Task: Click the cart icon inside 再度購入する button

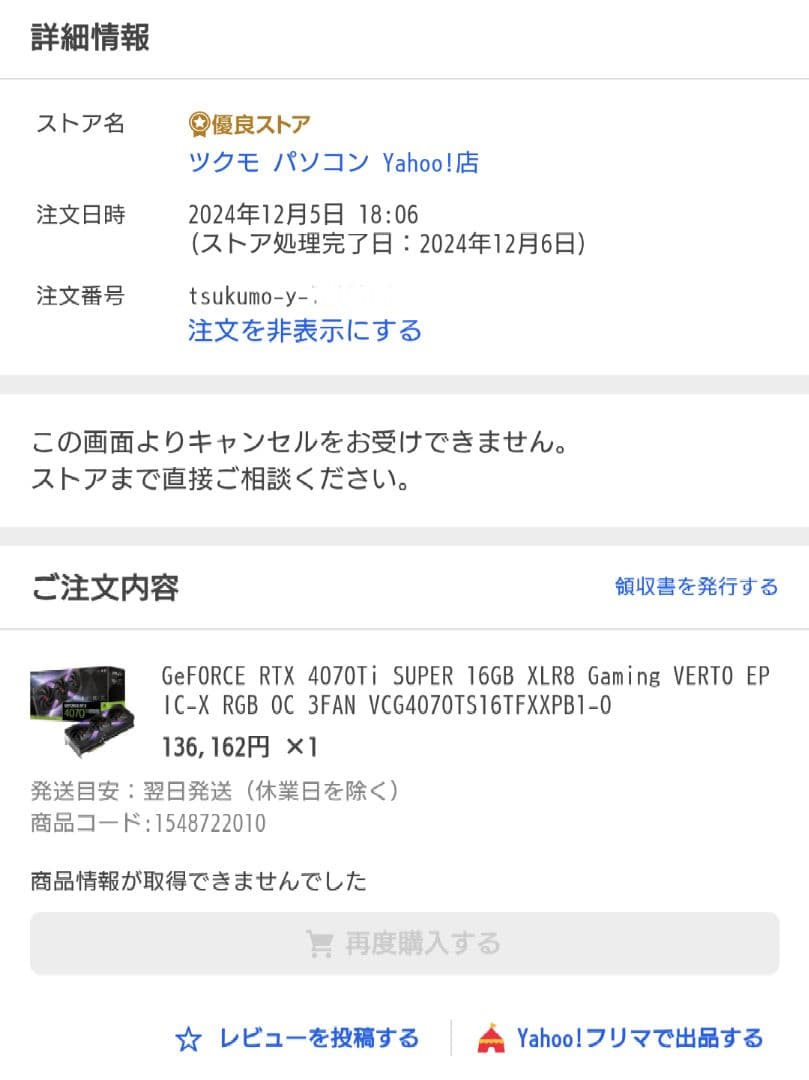Action: pyautogui.click(x=320, y=942)
